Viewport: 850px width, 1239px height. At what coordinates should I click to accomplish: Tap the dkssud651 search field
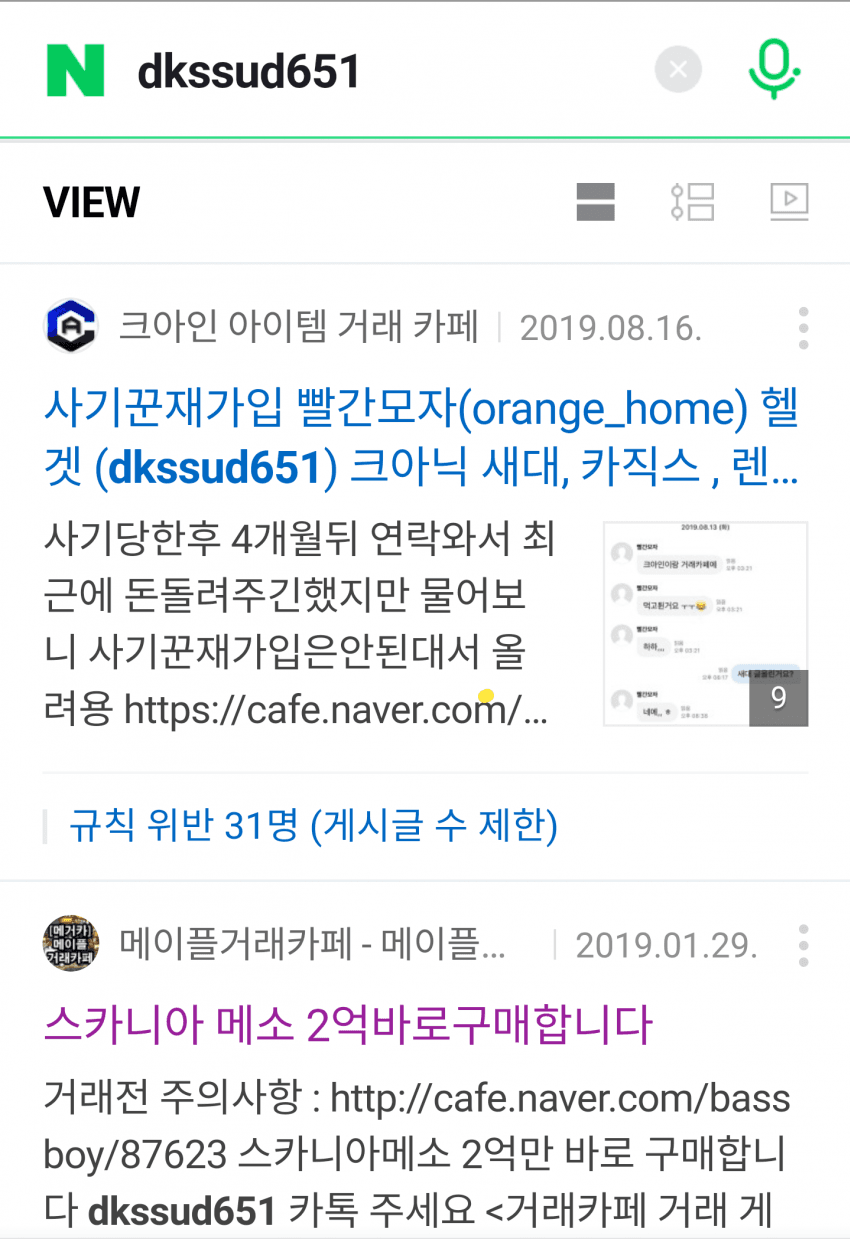pyautogui.click(x=380, y=71)
